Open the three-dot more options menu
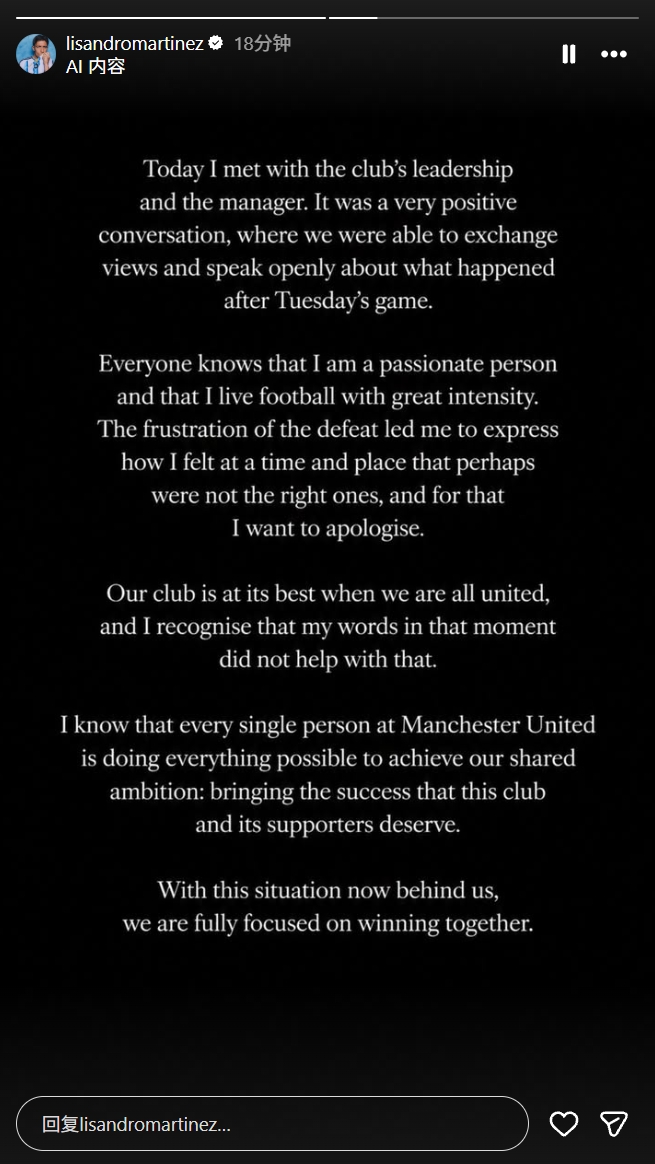 click(614, 54)
